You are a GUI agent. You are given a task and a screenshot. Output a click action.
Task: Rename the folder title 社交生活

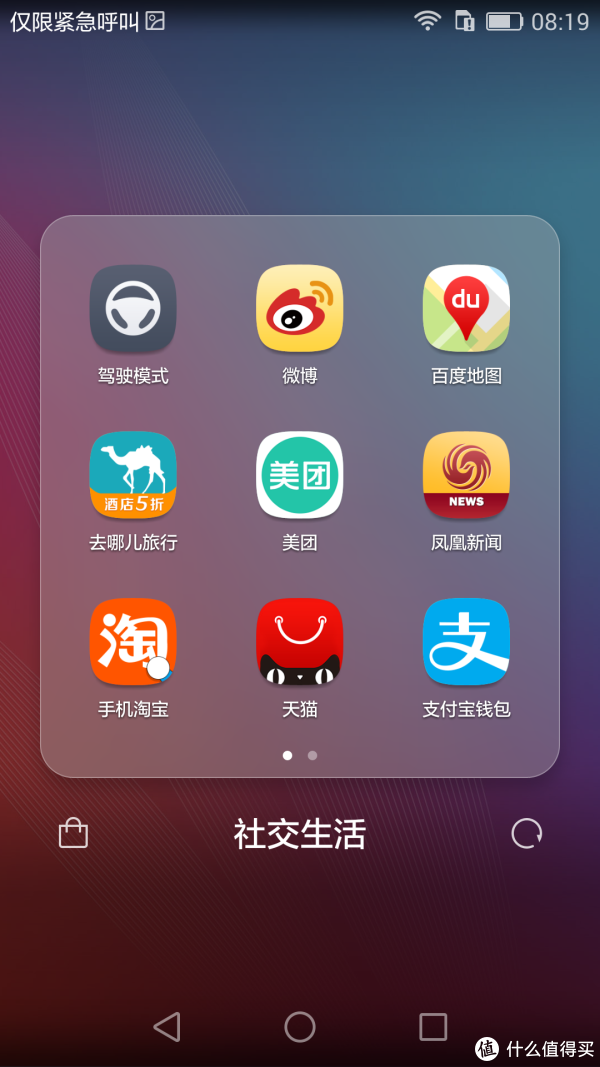point(300,833)
